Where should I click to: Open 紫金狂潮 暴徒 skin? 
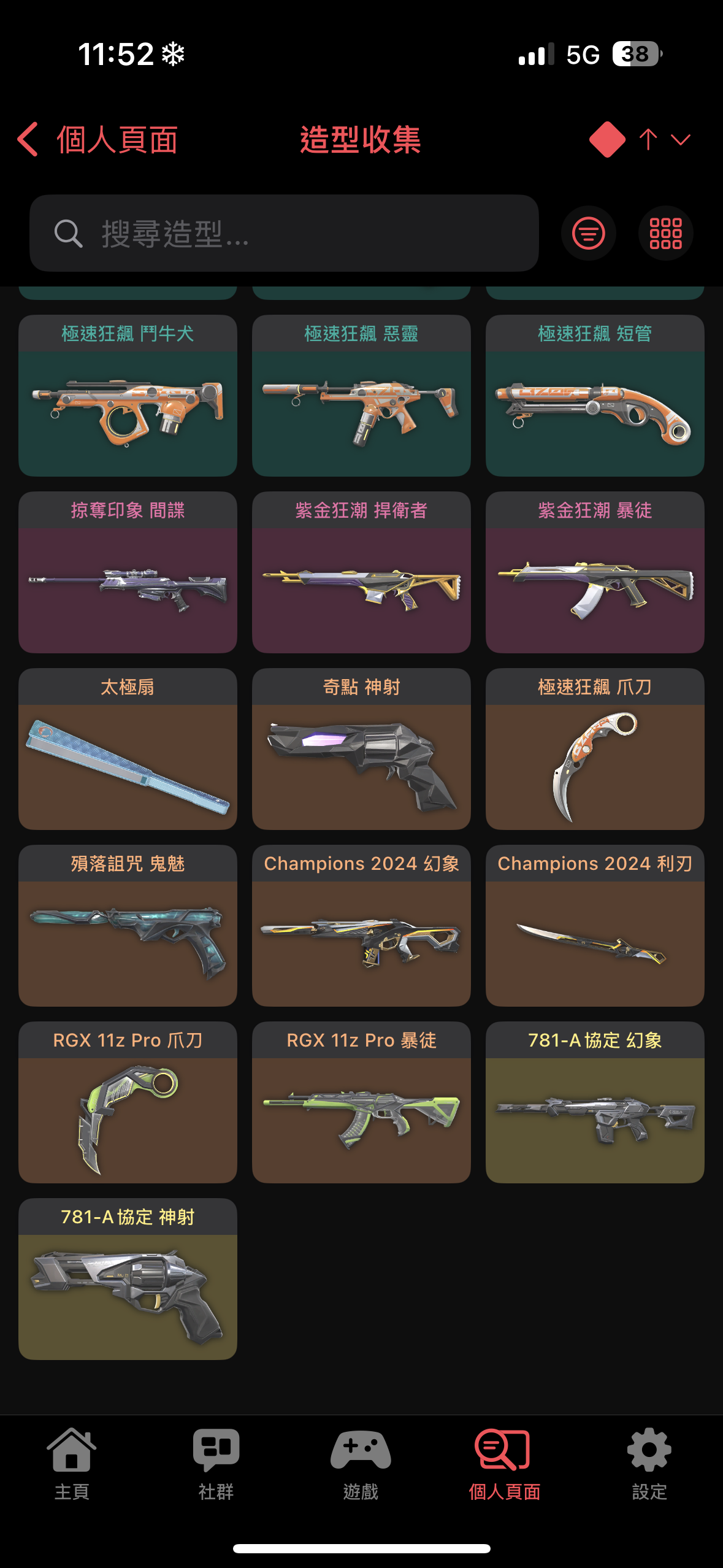click(595, 572)
